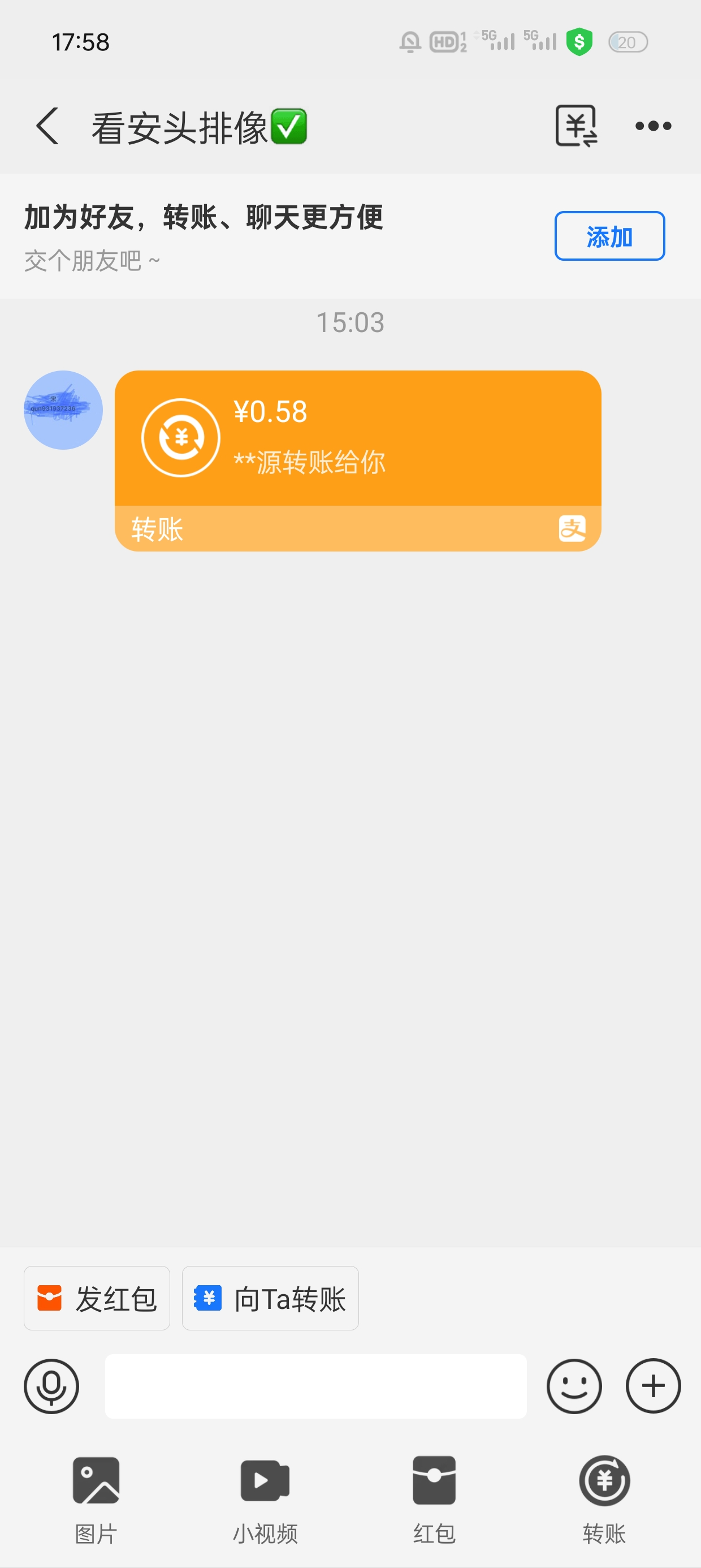Toggle the plus attachments panel
This screenshot has width=701, height=1568.
pos(653,1386)
